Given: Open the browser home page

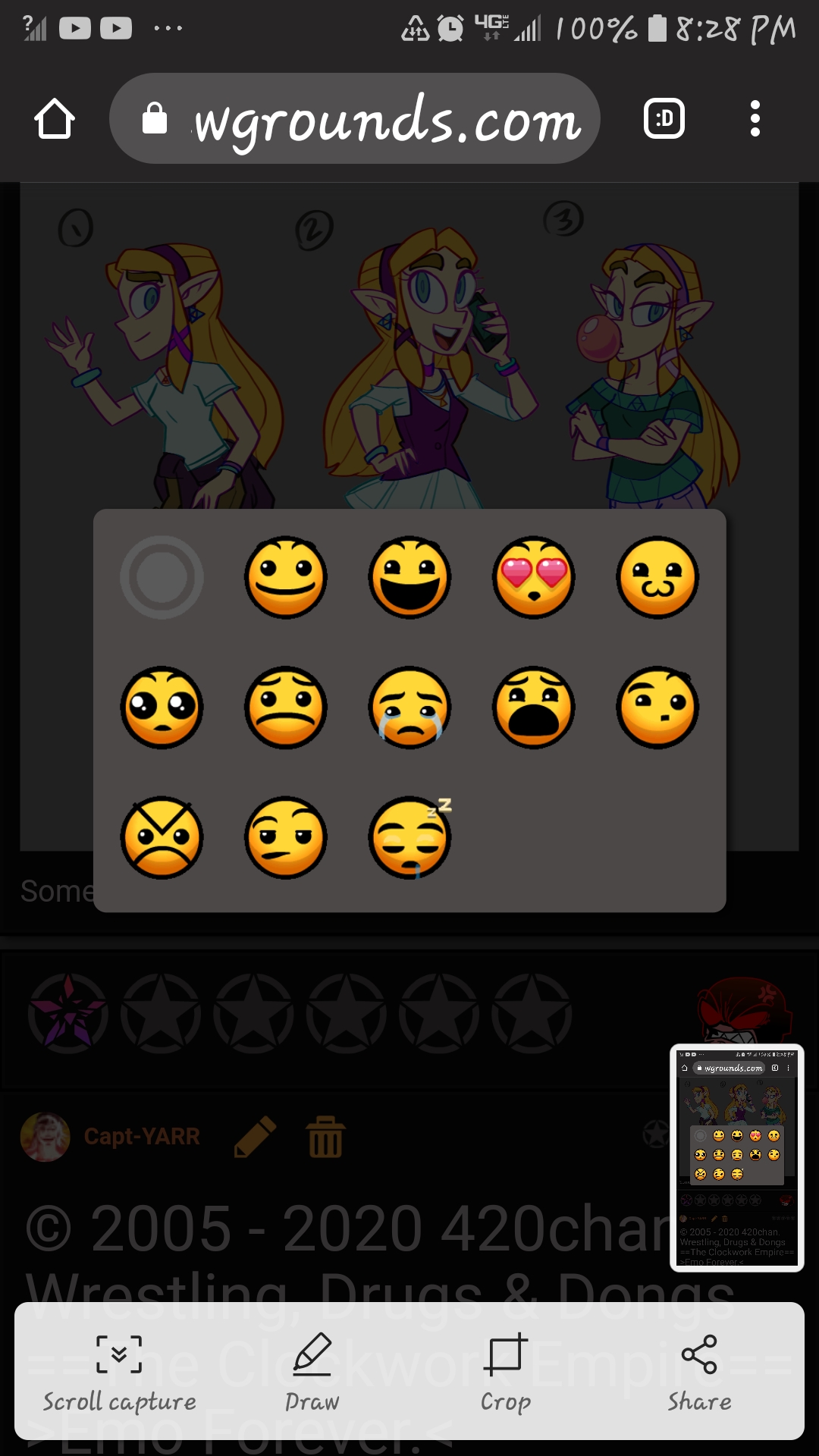Looking at the screenshot, I should [55, 119].
